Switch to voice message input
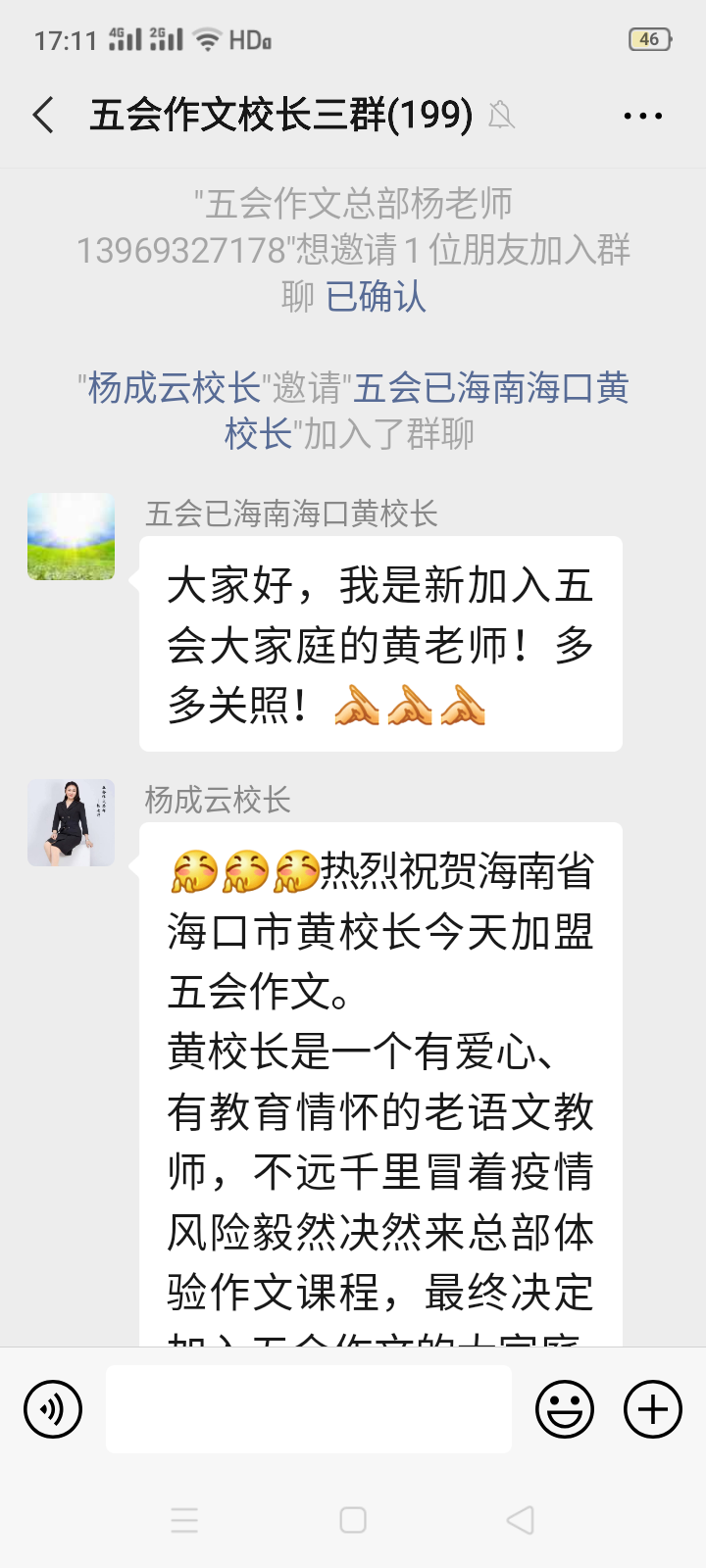 tap(53, 1409)
